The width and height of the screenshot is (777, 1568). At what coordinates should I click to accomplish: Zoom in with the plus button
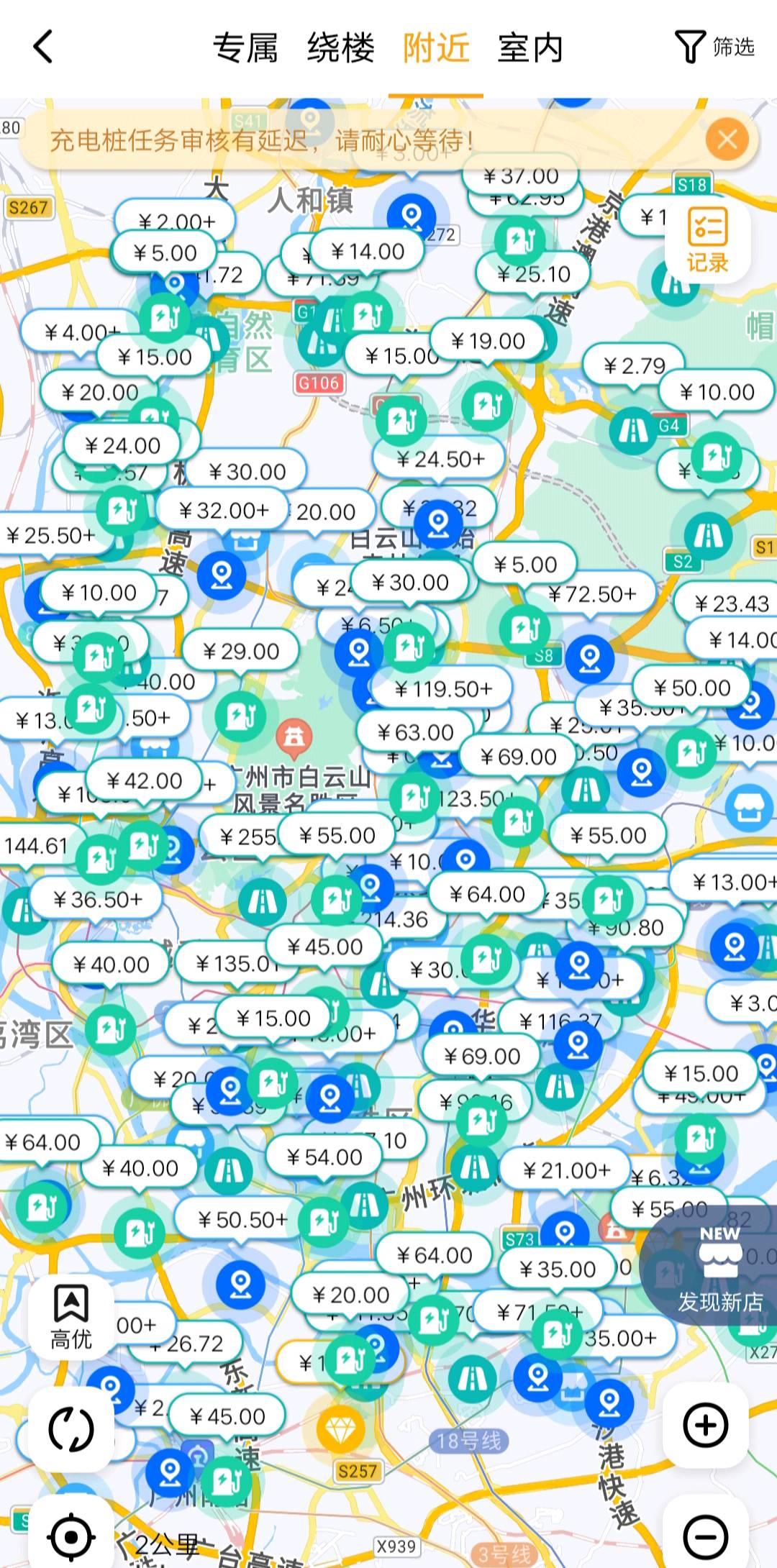click(705, 1425)
